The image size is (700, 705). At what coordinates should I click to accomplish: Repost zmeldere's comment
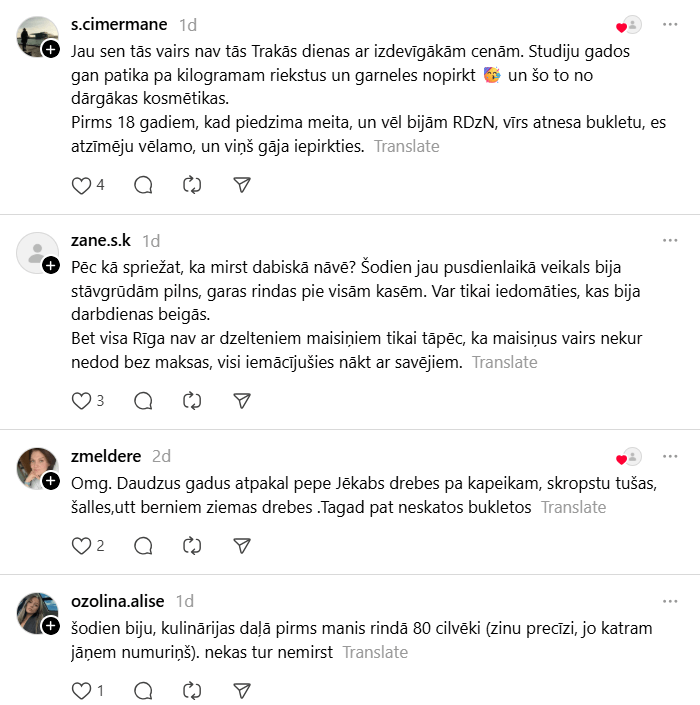pyautogui.click(x=192, y=546)
